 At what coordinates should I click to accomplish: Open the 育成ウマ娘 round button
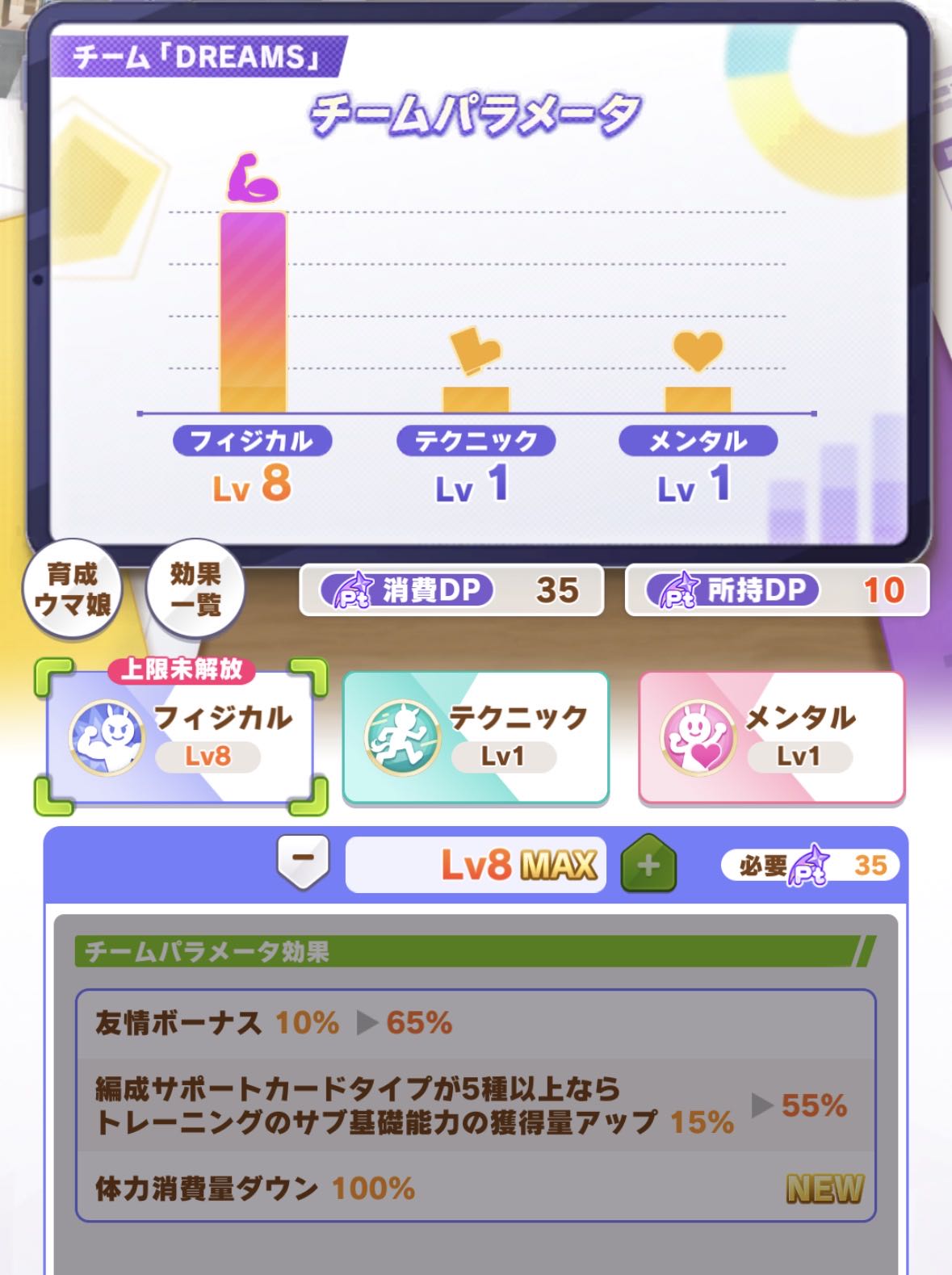click(72, 589)
